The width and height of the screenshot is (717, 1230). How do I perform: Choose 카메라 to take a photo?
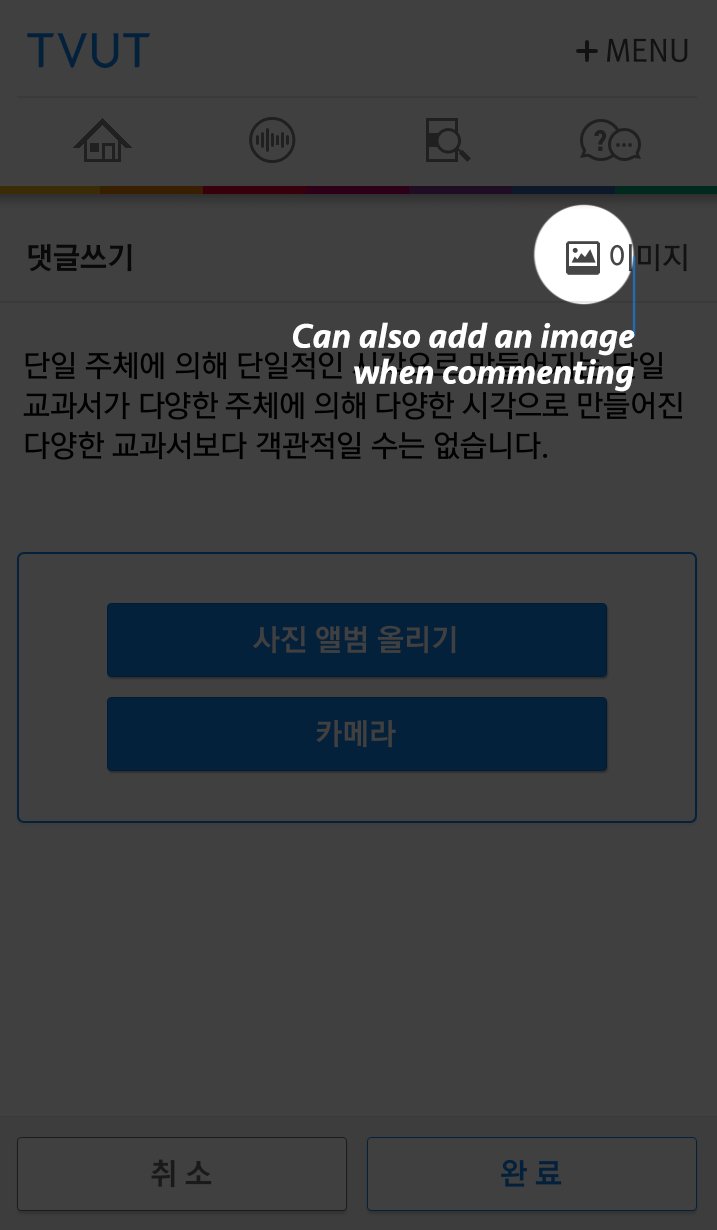356,734
